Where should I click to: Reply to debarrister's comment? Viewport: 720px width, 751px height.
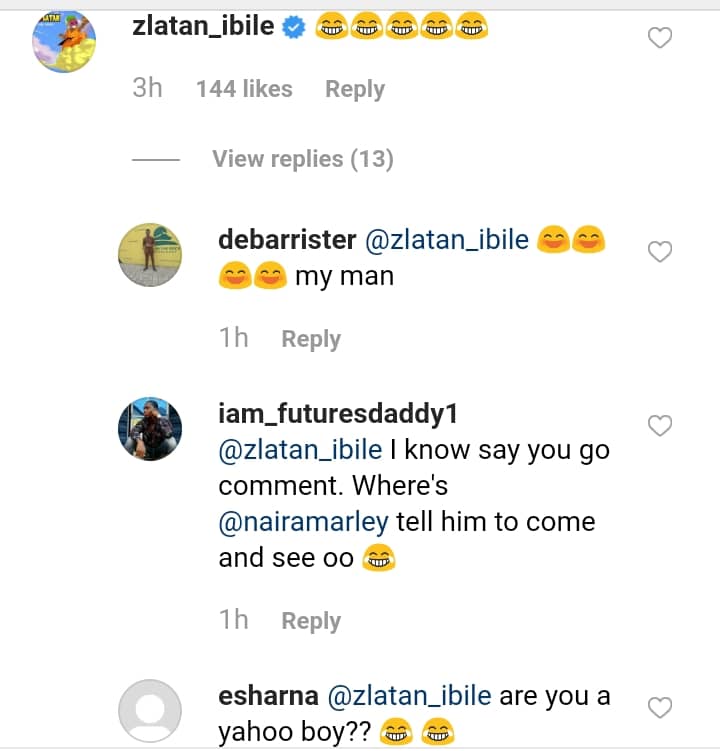(x=311, y=339)
